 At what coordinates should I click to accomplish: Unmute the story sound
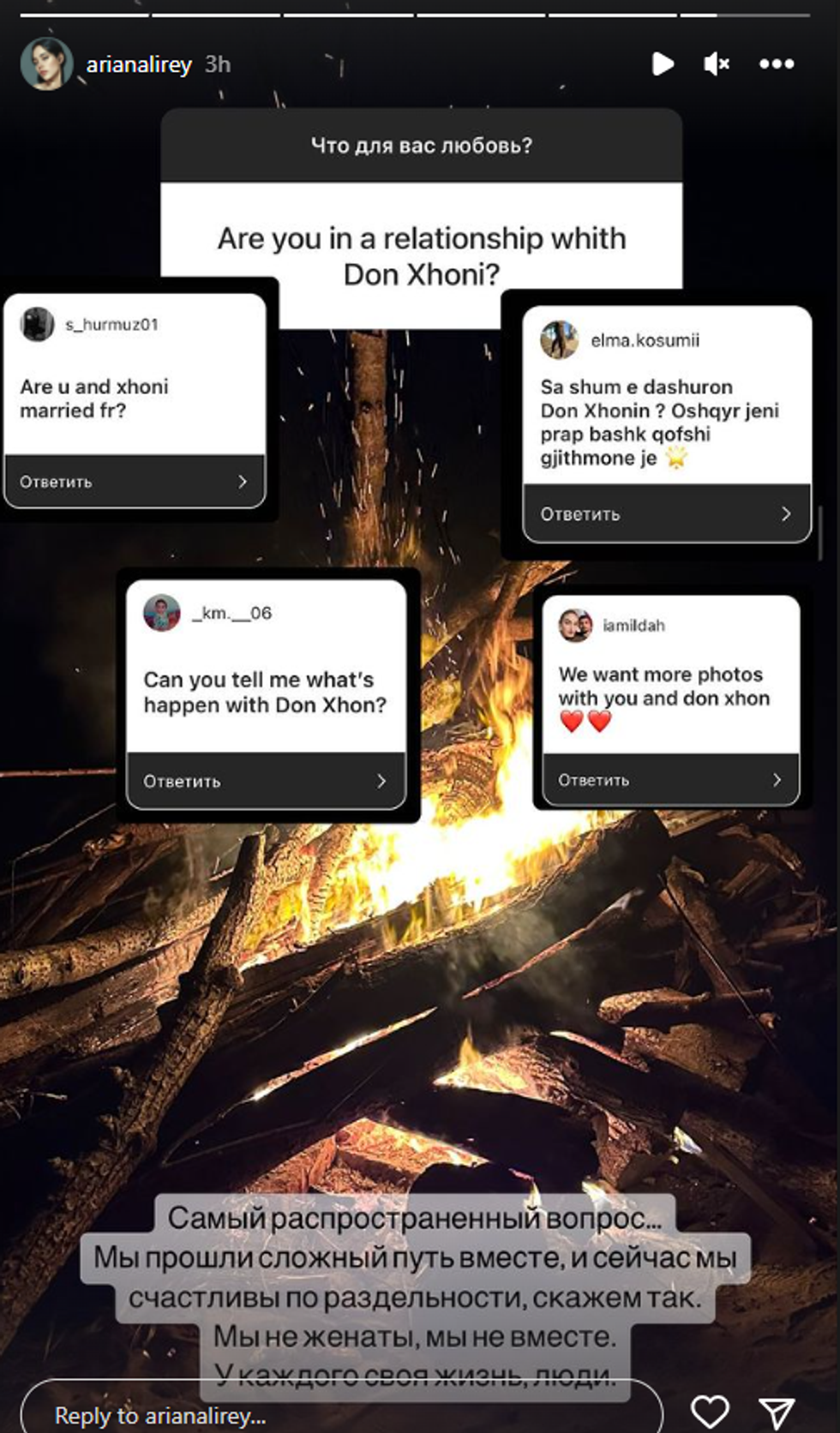(x=717, y=63)
